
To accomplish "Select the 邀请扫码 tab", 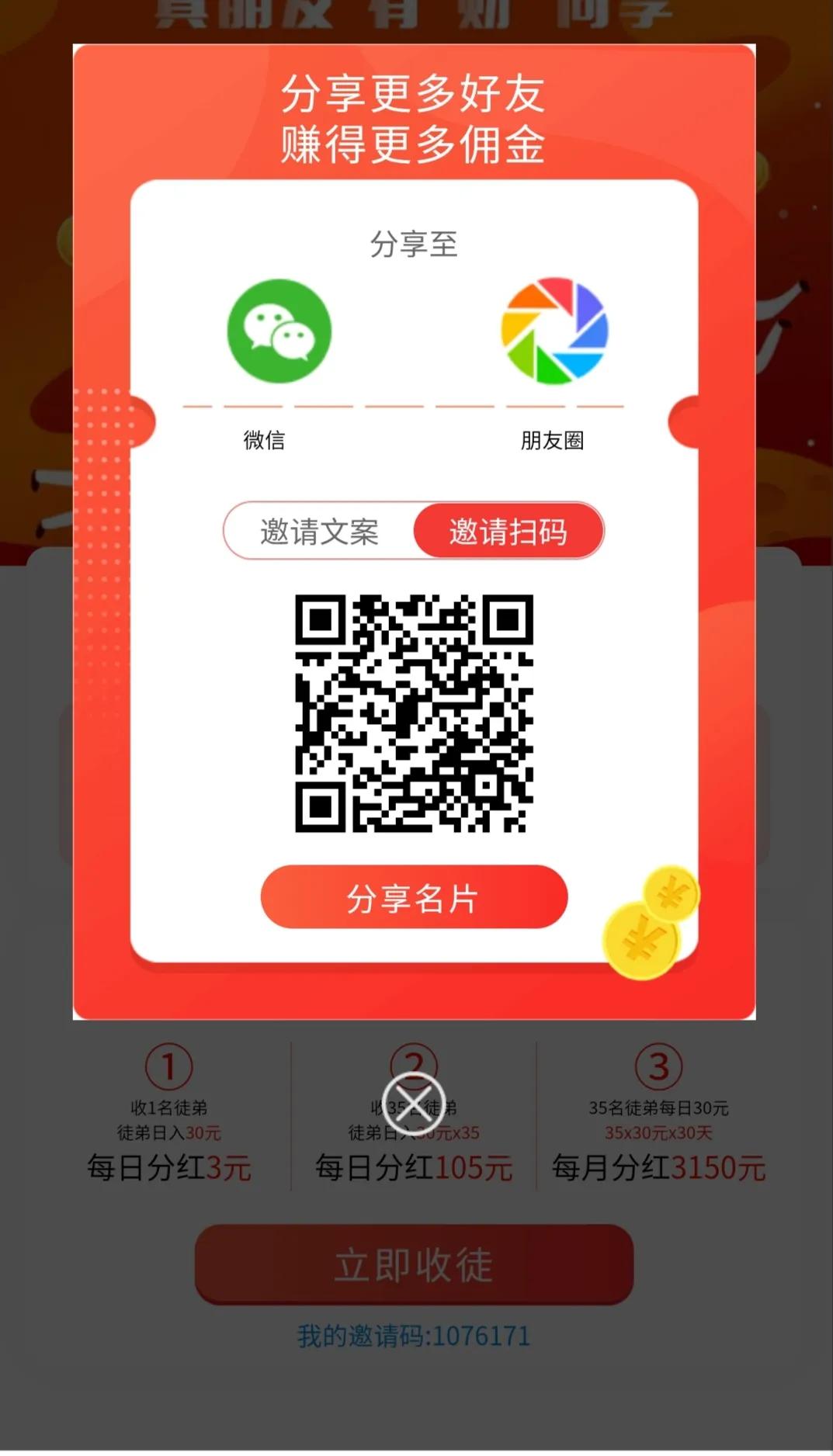I will [x=508, y=532].
